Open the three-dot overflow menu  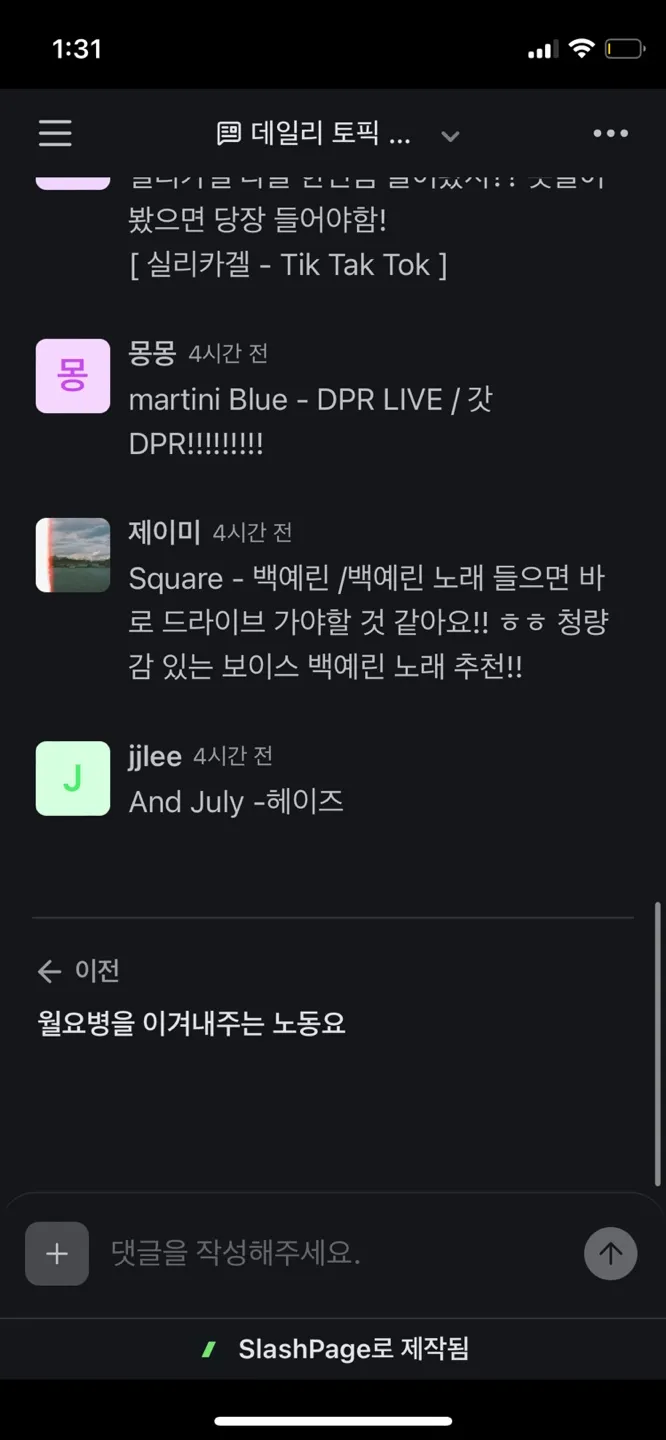tap(610, 134)
